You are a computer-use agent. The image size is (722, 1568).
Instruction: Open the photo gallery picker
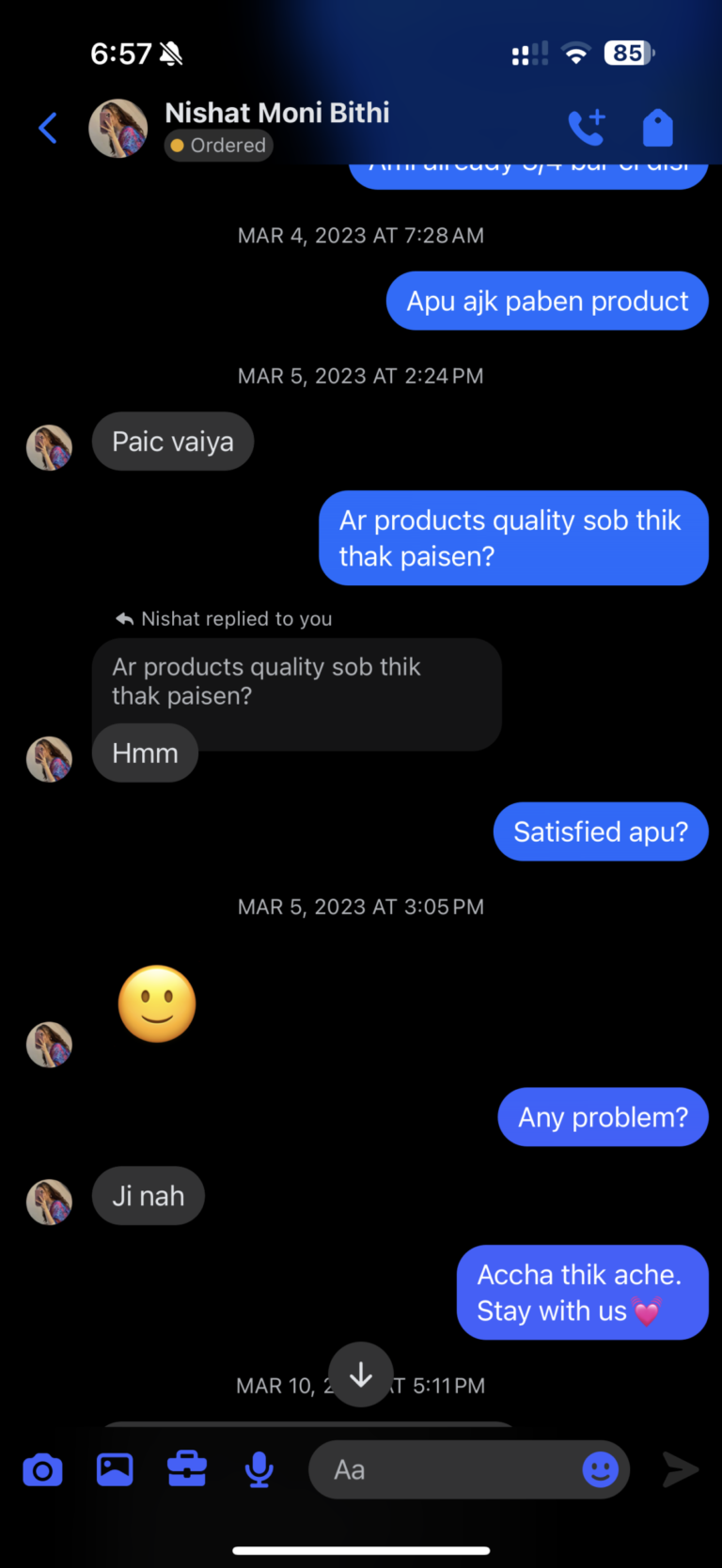(115, 1469)
